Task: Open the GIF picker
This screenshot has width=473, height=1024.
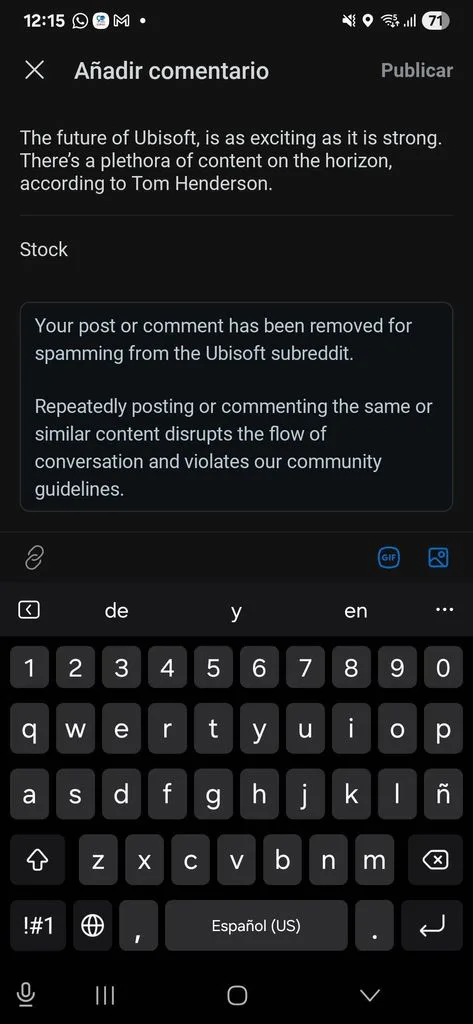Action: 389,558
